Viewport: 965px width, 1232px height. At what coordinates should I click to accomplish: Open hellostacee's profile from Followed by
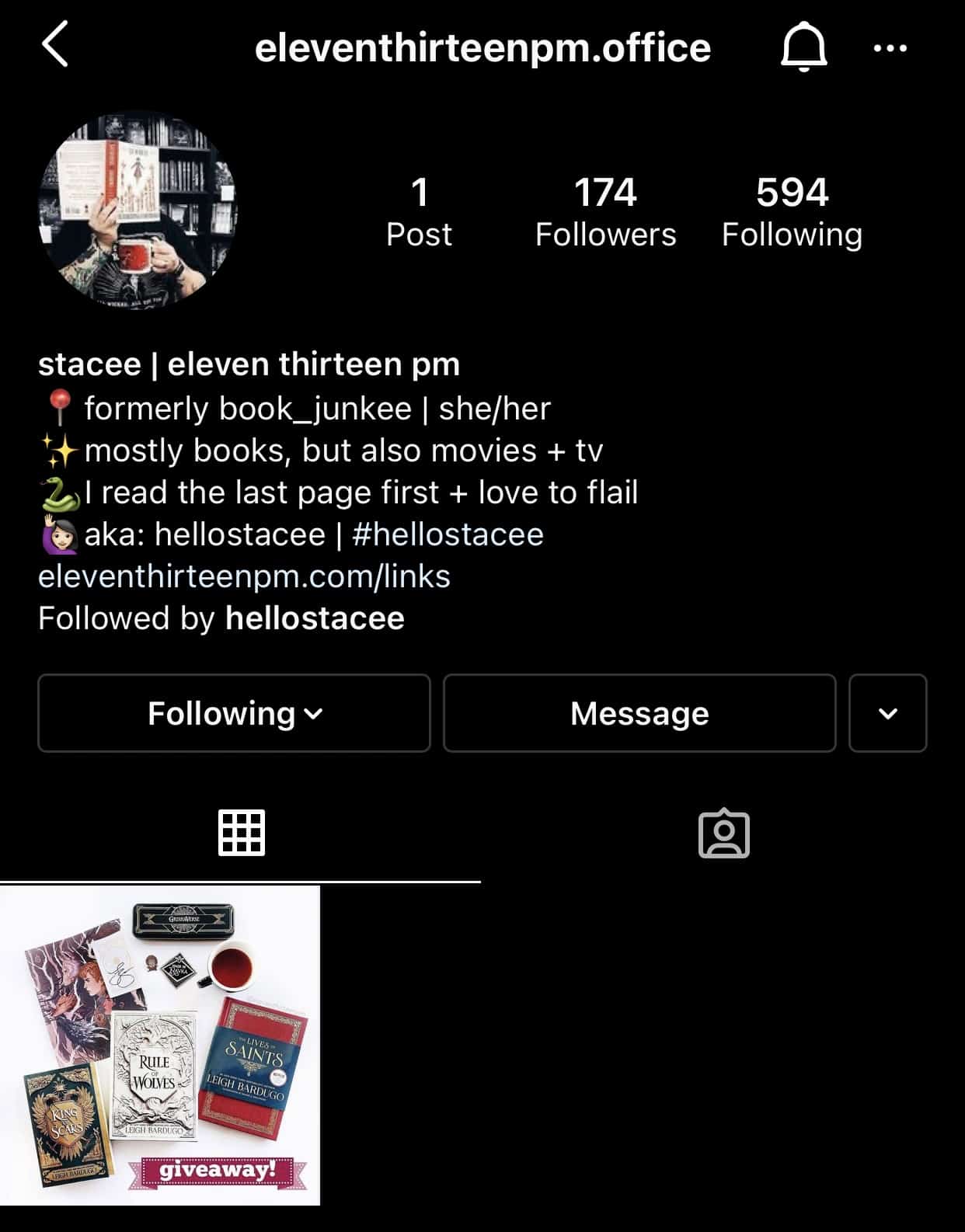(x=315, y=618)
